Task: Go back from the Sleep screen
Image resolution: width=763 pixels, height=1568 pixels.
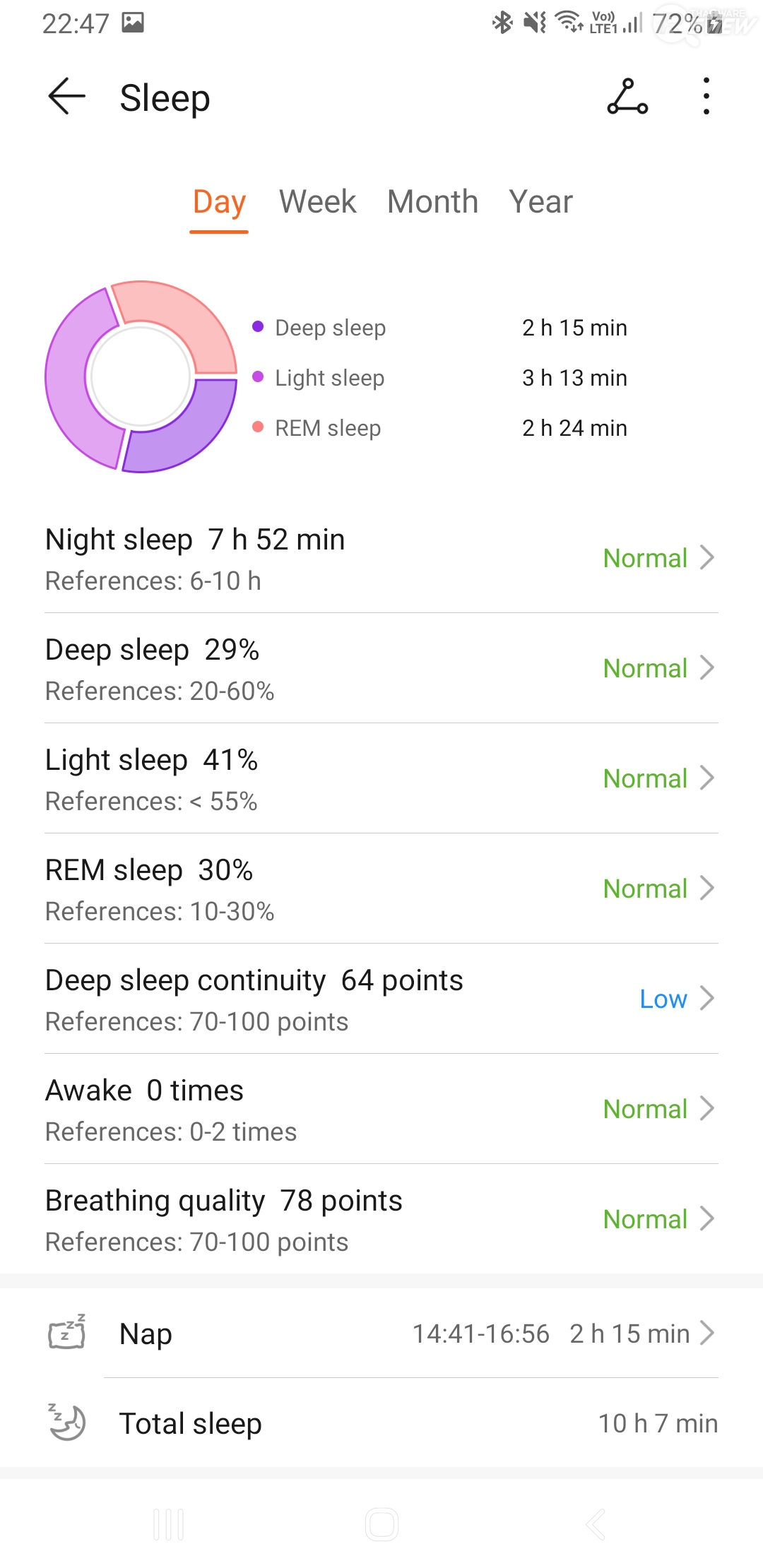Action: pos(66,96)
